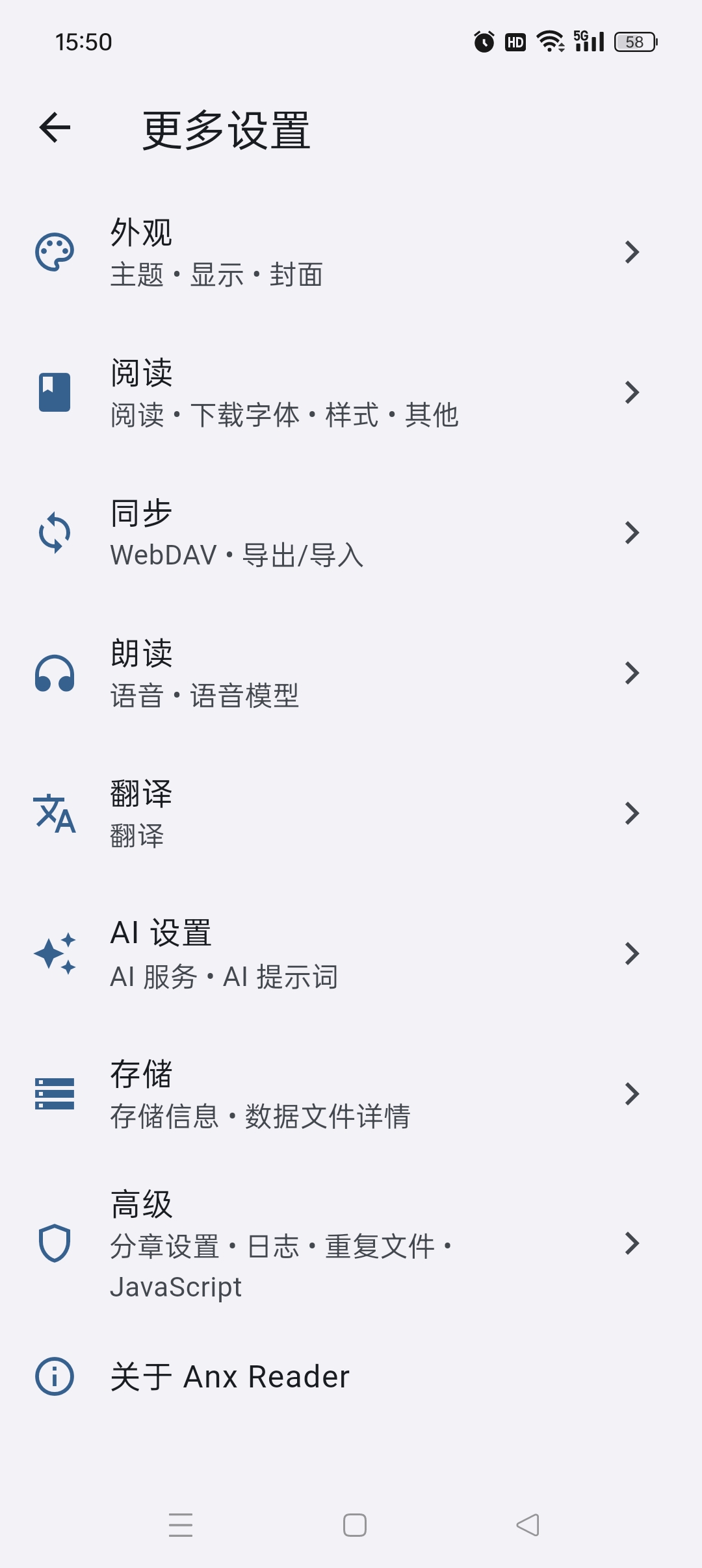Click the sync arrows icon beside 同步
The width and height of the screenshot is (702, 1568).
55,533
